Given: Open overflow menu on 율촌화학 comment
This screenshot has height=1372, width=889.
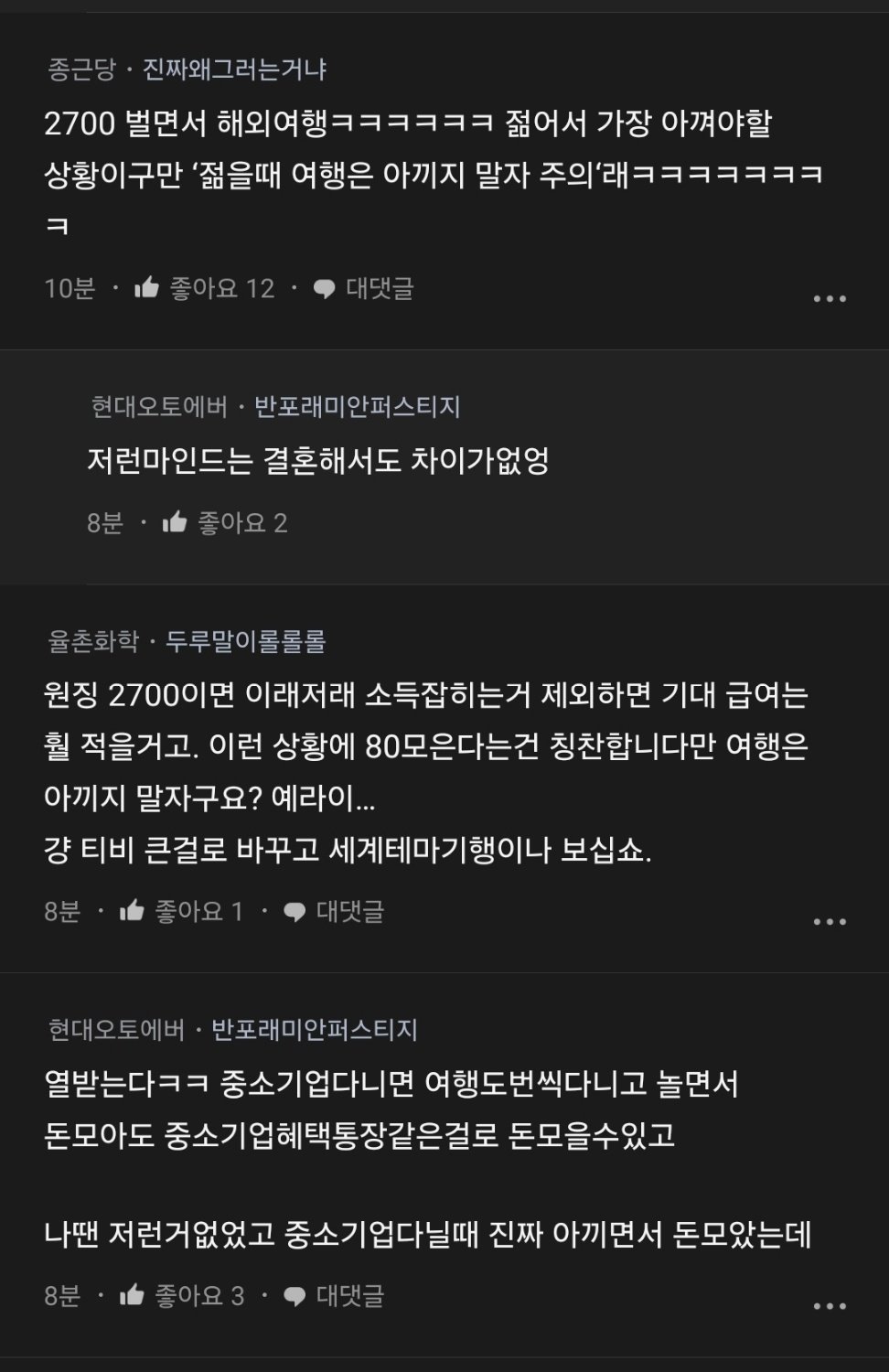Looking at the screenshot, I should [830, 921].
